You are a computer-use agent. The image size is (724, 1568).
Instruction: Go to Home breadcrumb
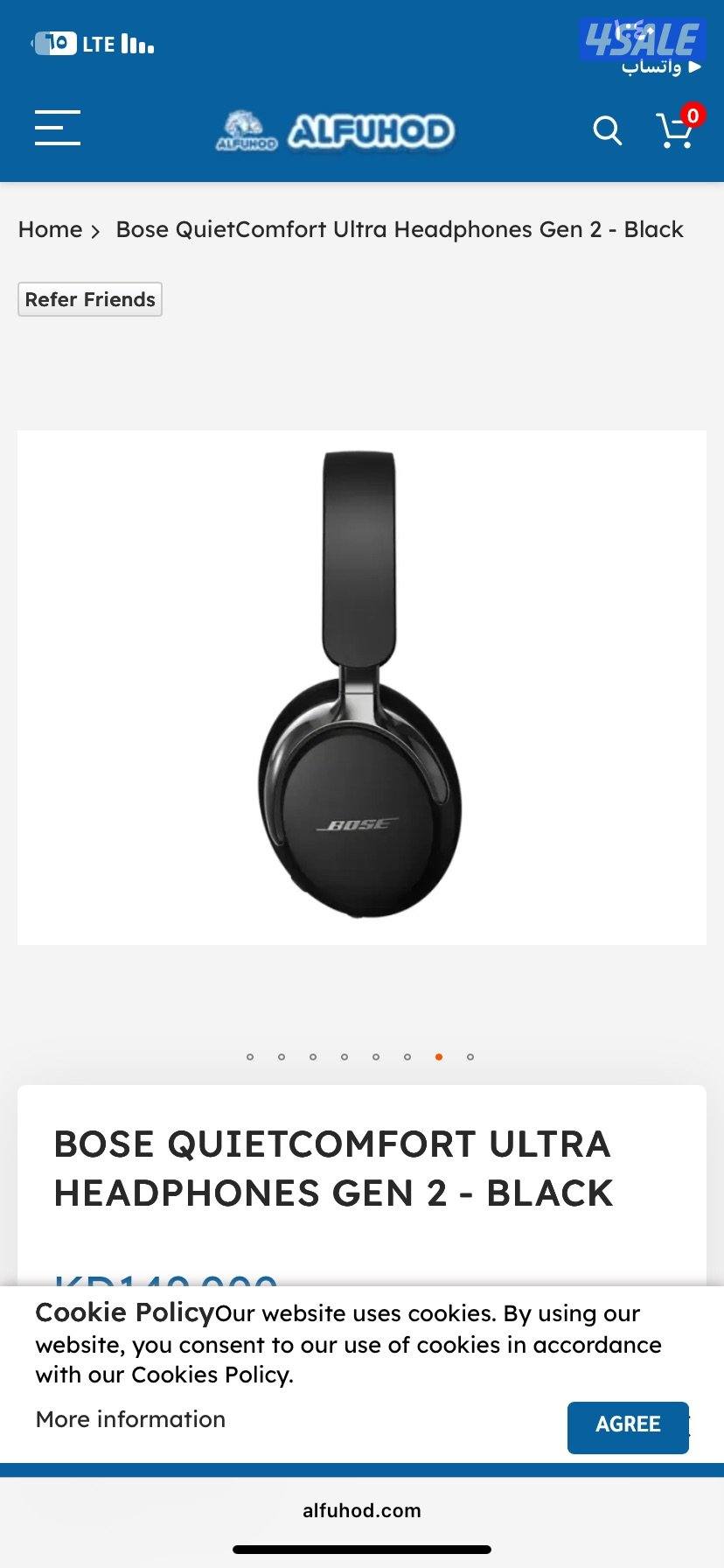[x=50, y=230]
